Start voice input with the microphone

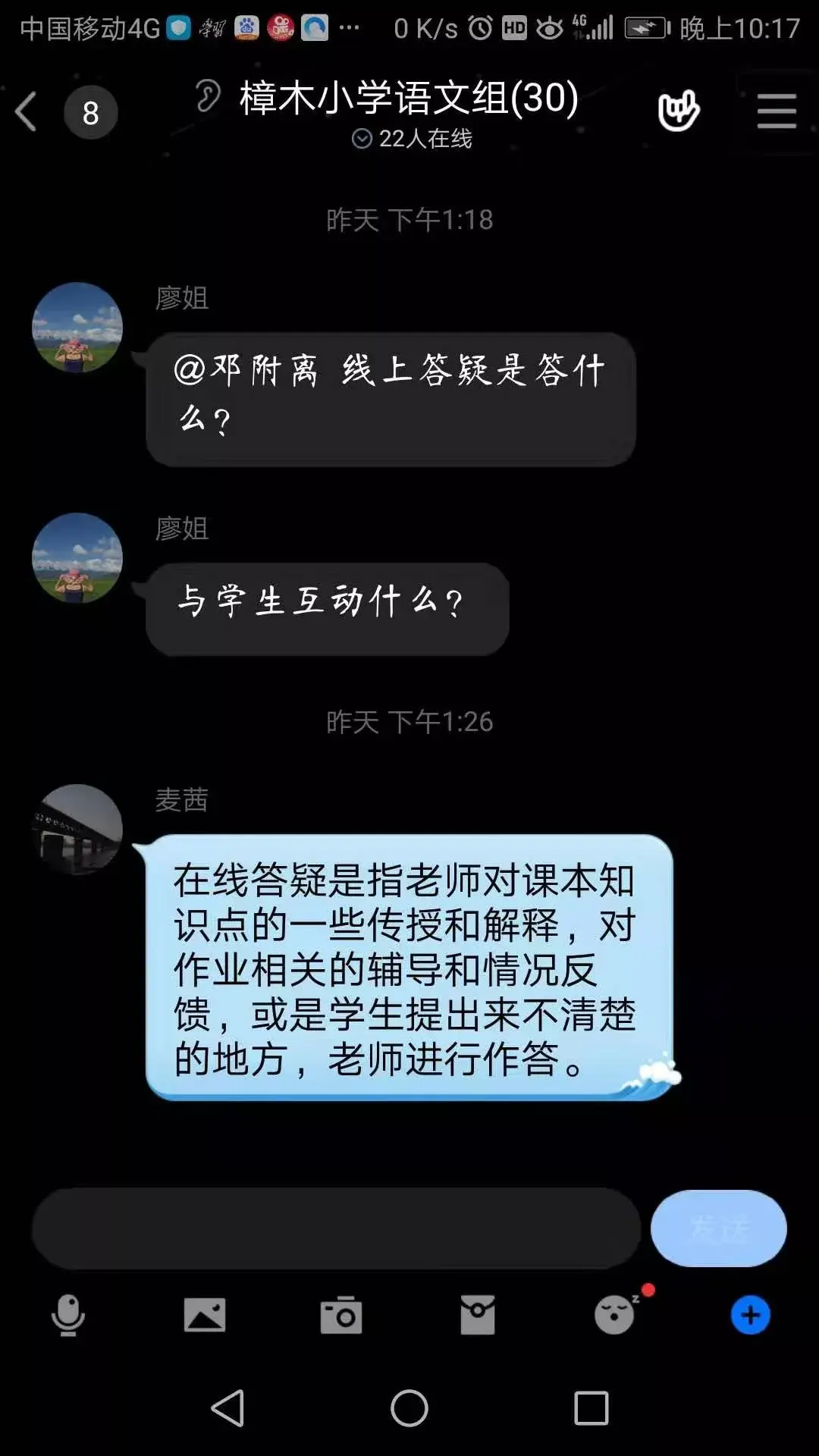pyautogui.click(x=68, y=1315)
